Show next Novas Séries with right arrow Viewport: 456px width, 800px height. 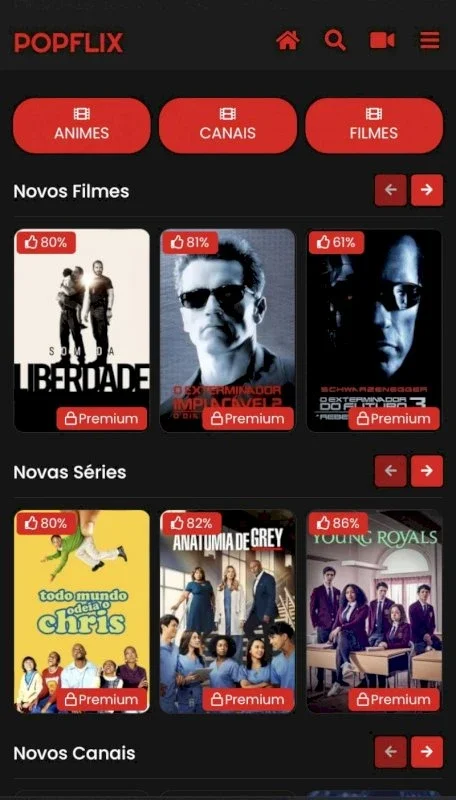pos(427,471)
